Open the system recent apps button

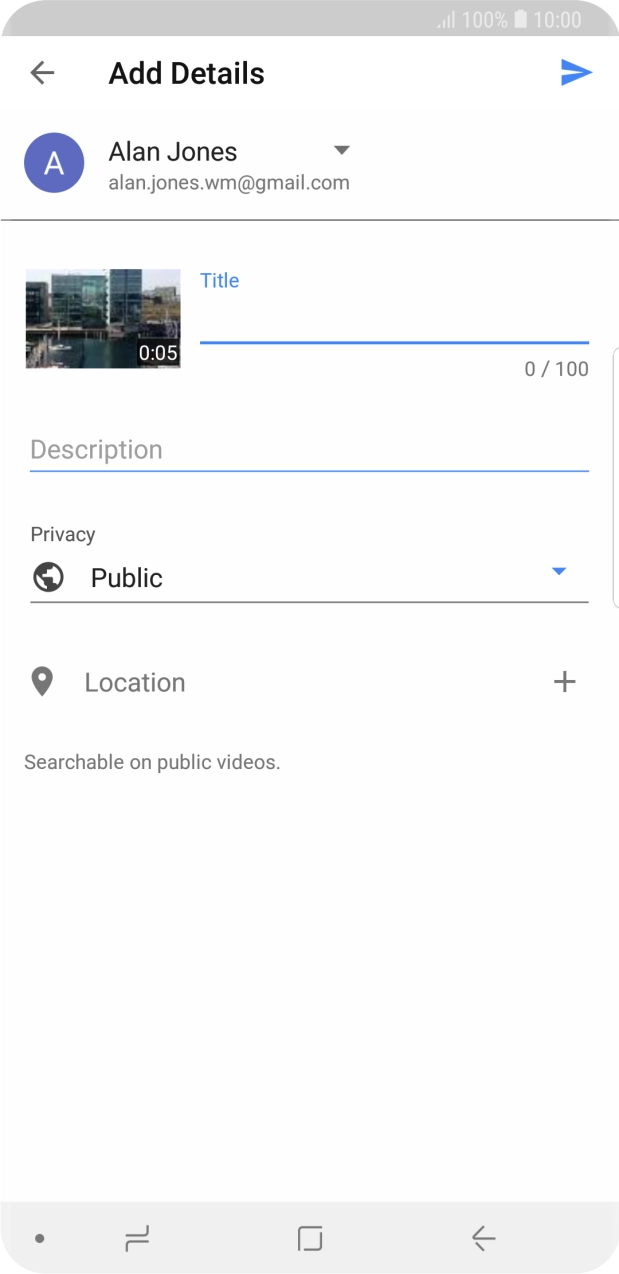[137, 1239]
